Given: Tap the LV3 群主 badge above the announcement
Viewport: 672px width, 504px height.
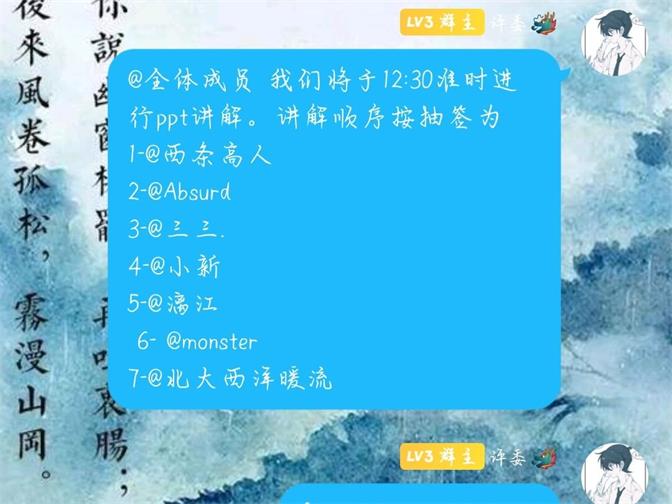Looking at the screenshot, I should (x=442, y=22).
